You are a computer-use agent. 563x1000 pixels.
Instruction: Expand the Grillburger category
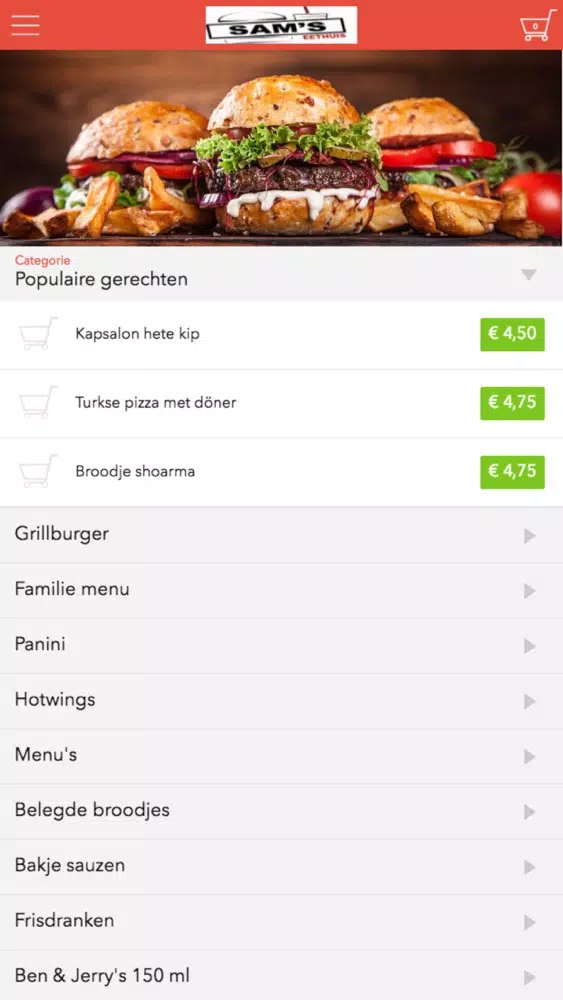coord(281,535)
